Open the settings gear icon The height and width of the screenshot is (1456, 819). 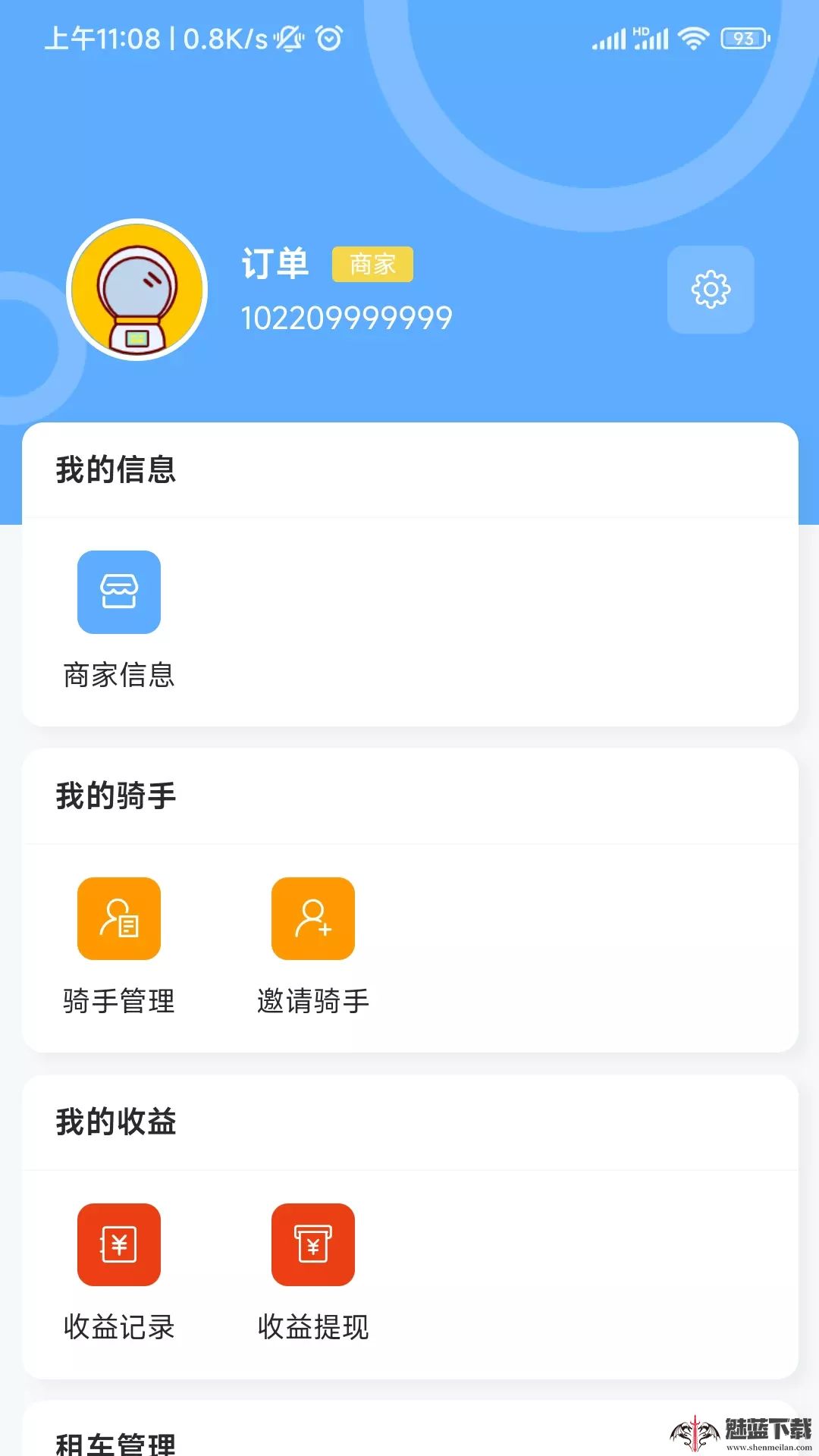click(x=711, y=289)
